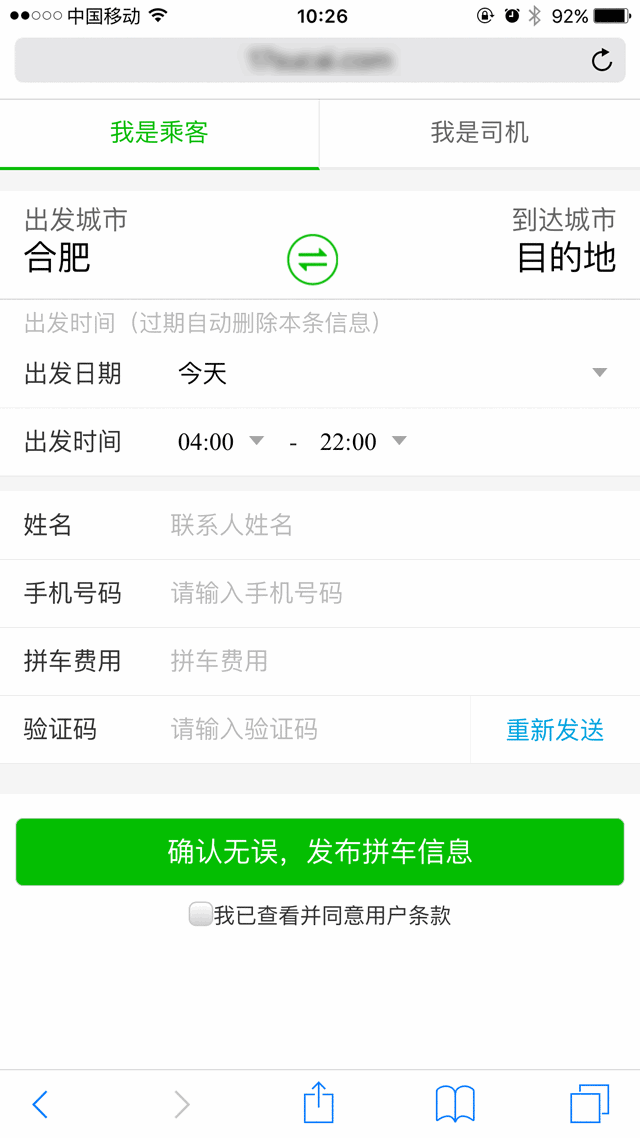Swap departure and arrival cities

click(x=313, y=260)
